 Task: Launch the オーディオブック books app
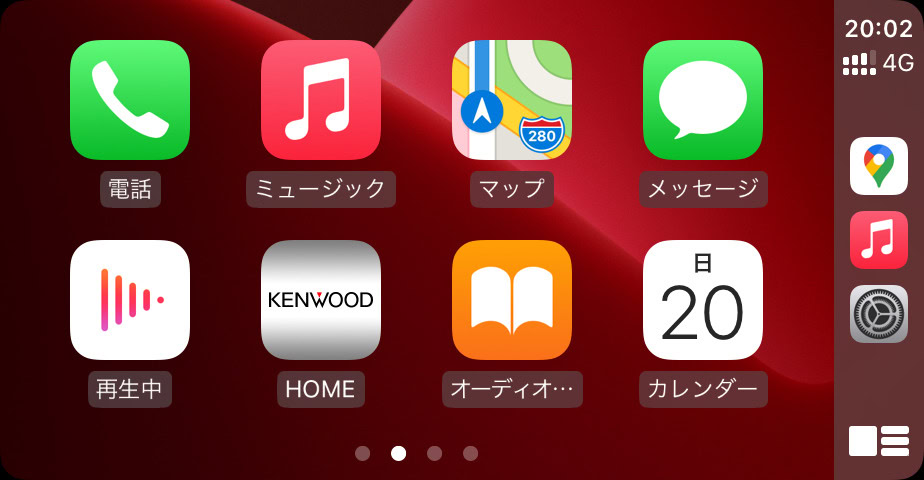pyautogui.click(x=512, y=300)
